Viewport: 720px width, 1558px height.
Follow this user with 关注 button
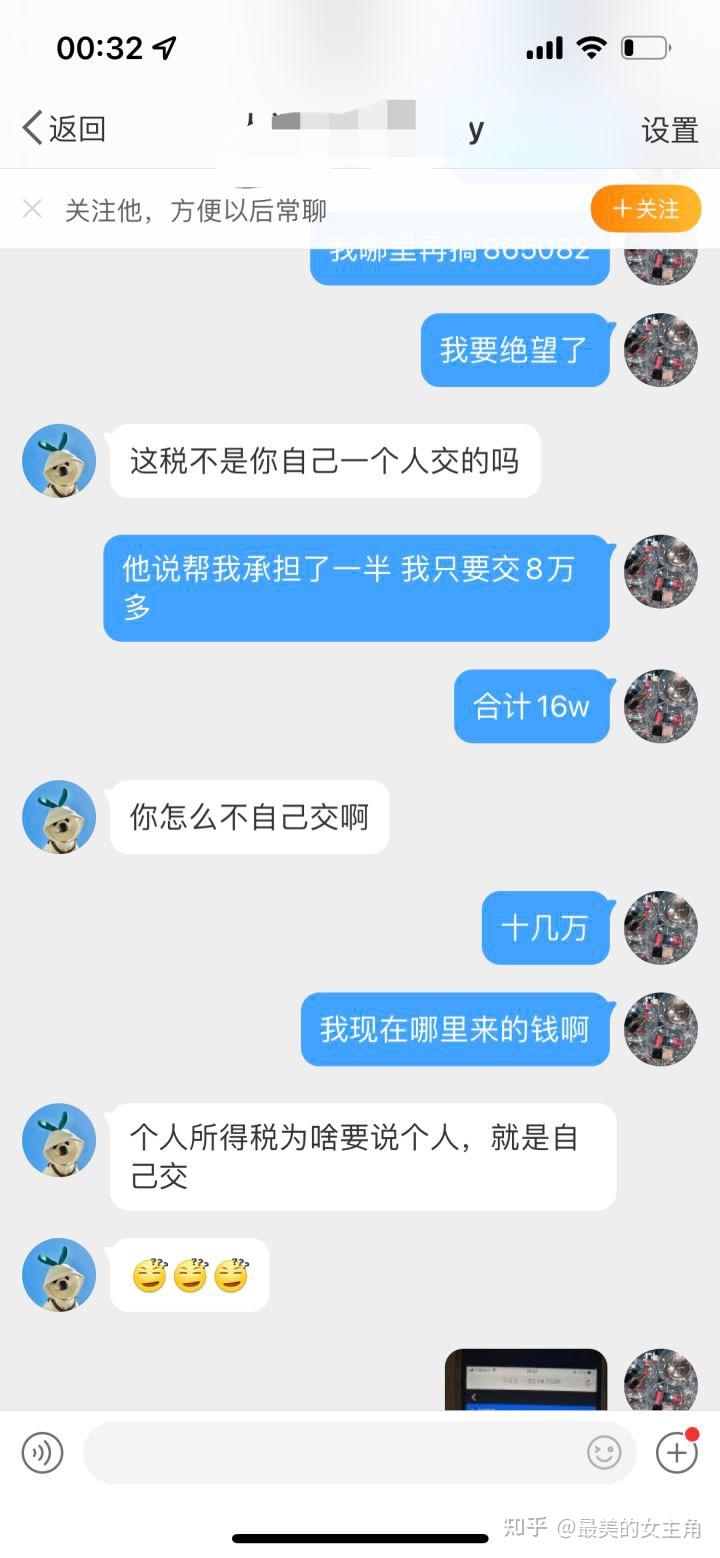tap(645, 209)
